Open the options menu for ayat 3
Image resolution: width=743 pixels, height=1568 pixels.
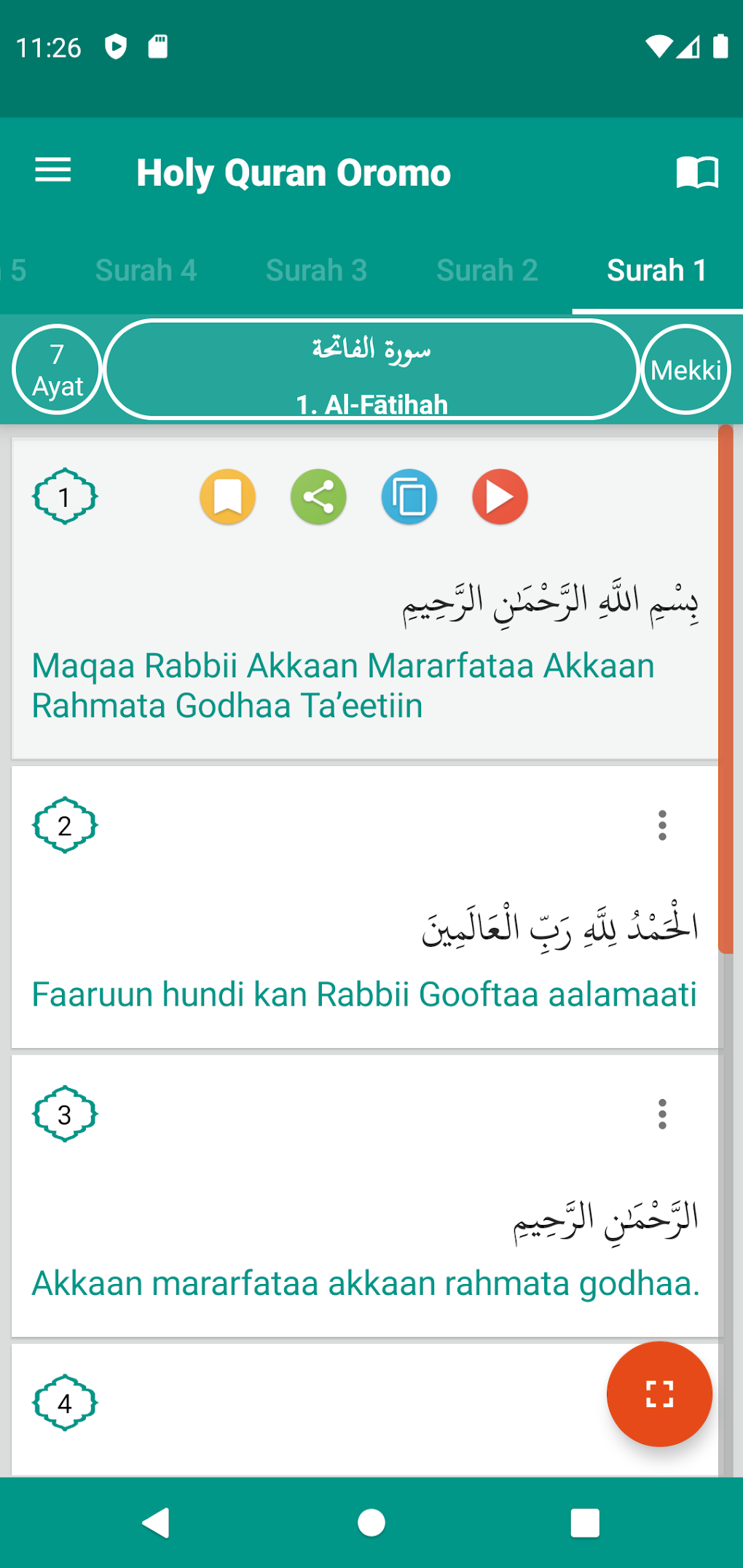(662, 1114)
